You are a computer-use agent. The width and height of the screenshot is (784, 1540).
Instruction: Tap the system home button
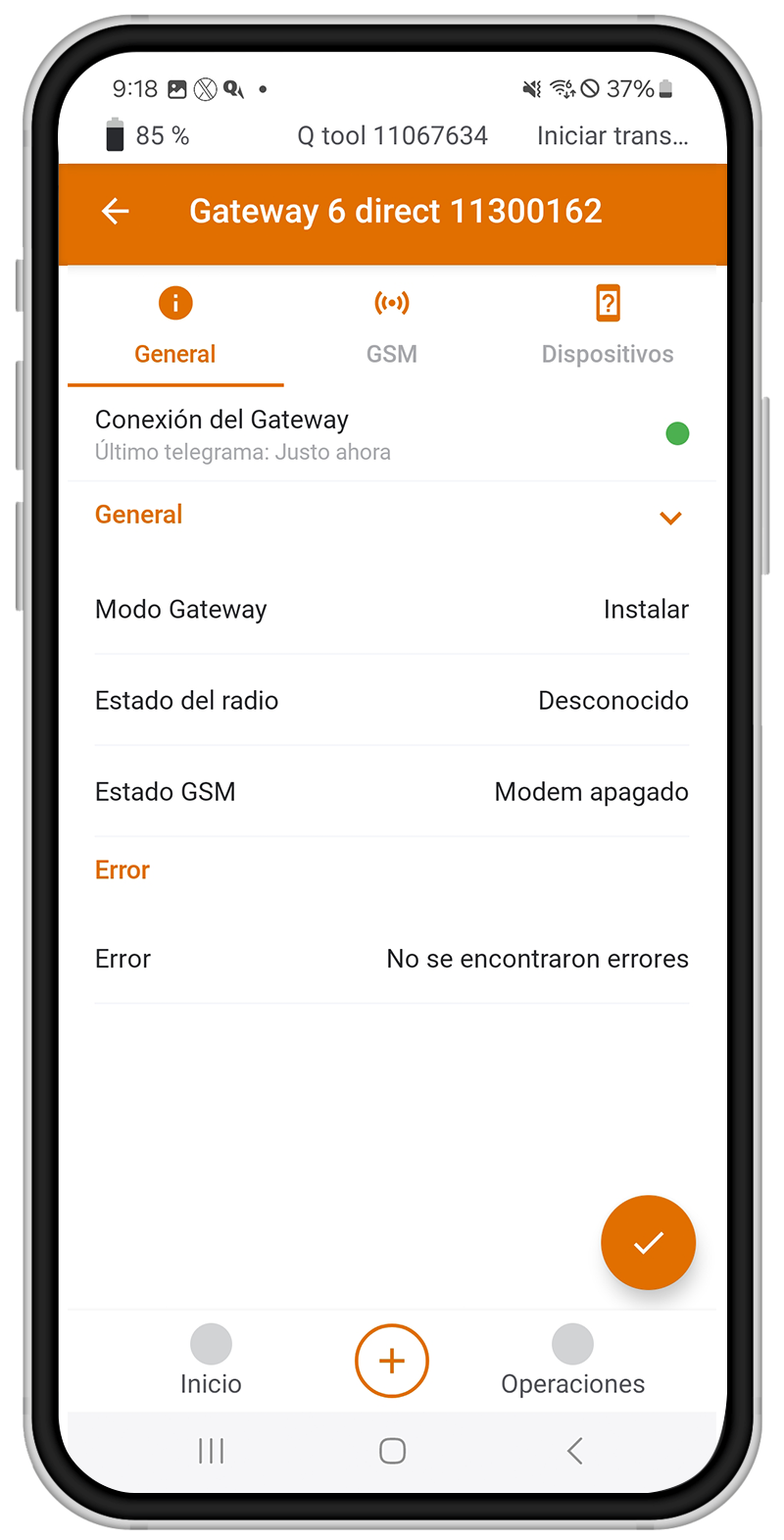click(392, 1451)
